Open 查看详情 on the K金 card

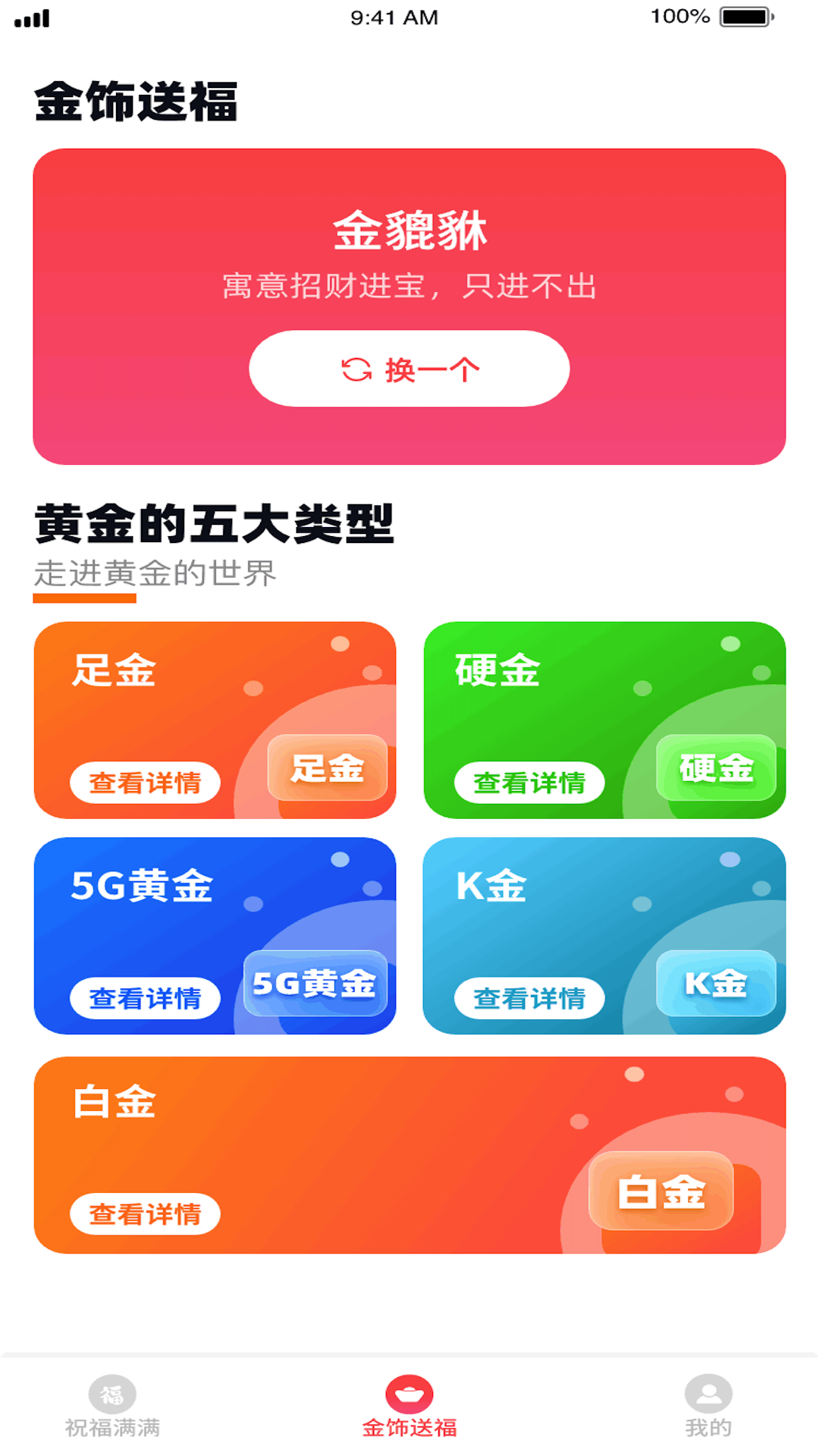[529, 998]
